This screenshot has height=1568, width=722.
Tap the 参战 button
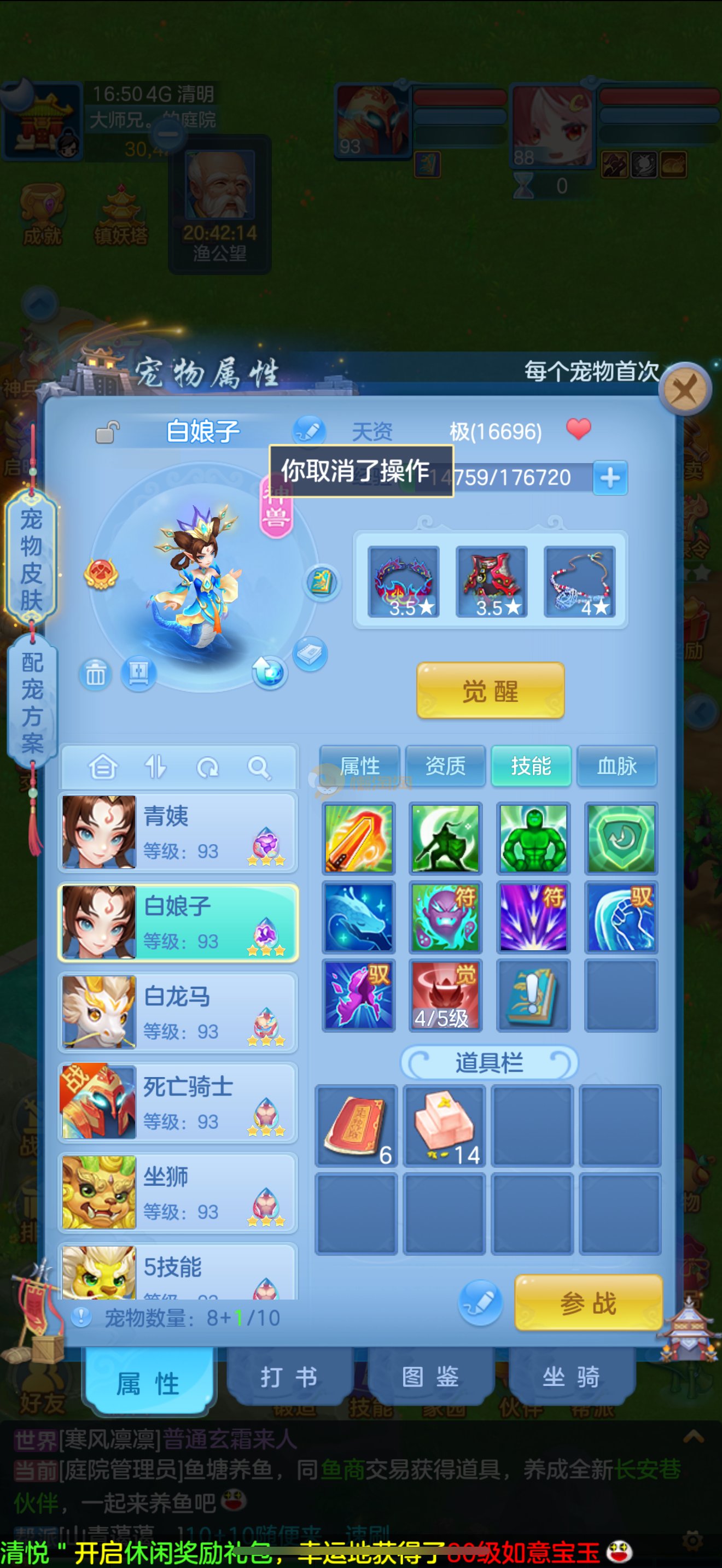pyautogui.click(x=588, y=1303)
